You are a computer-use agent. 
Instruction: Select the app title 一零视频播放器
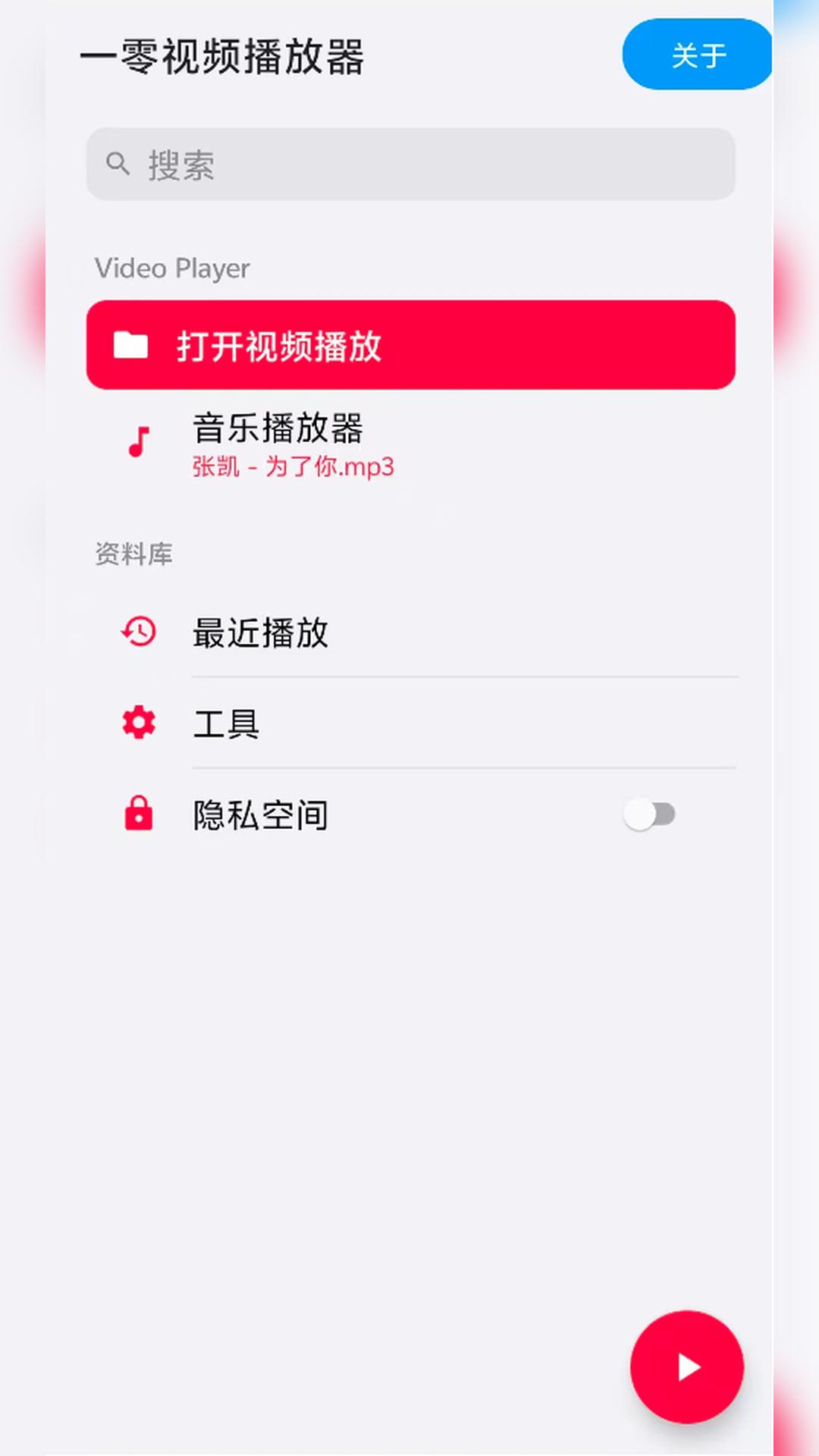(224, 57)
